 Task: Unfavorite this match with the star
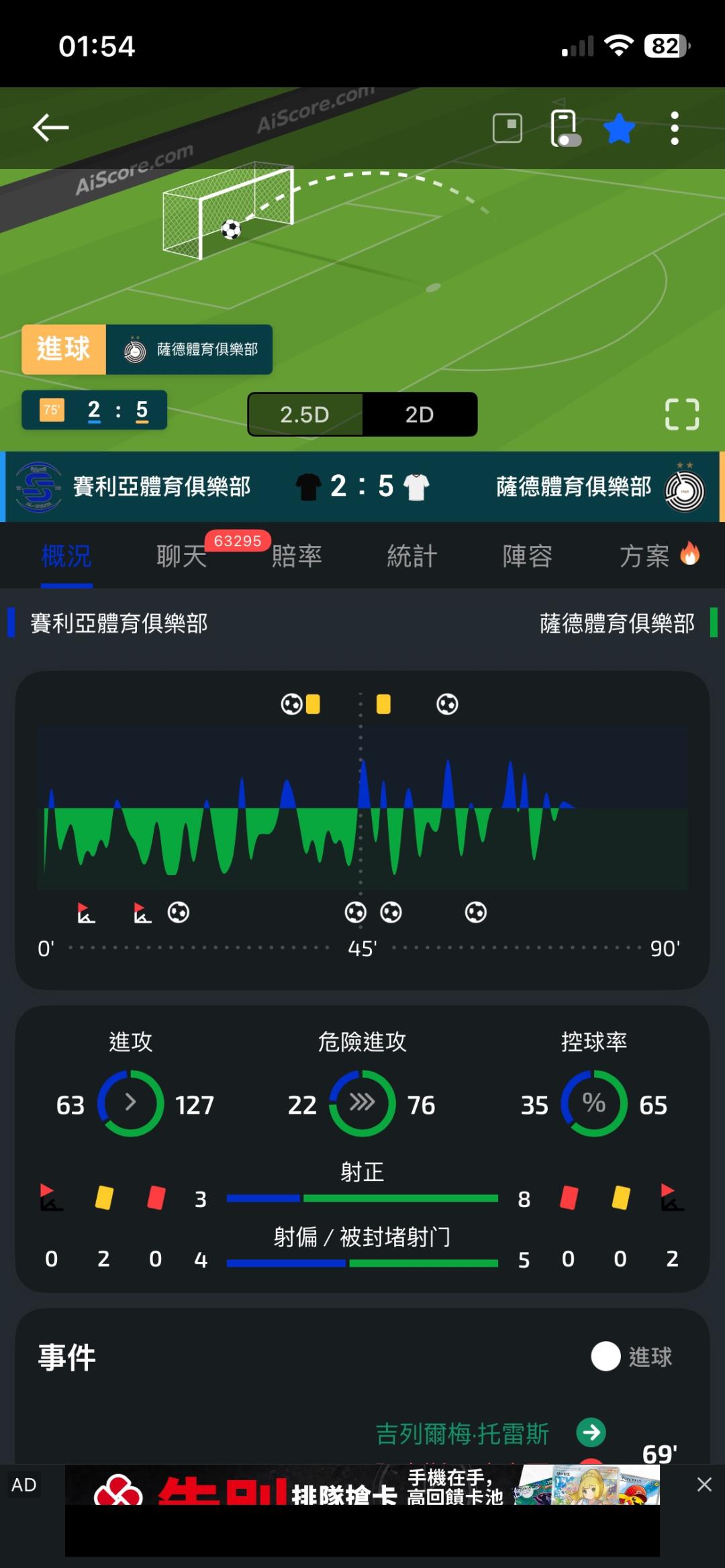619,127
